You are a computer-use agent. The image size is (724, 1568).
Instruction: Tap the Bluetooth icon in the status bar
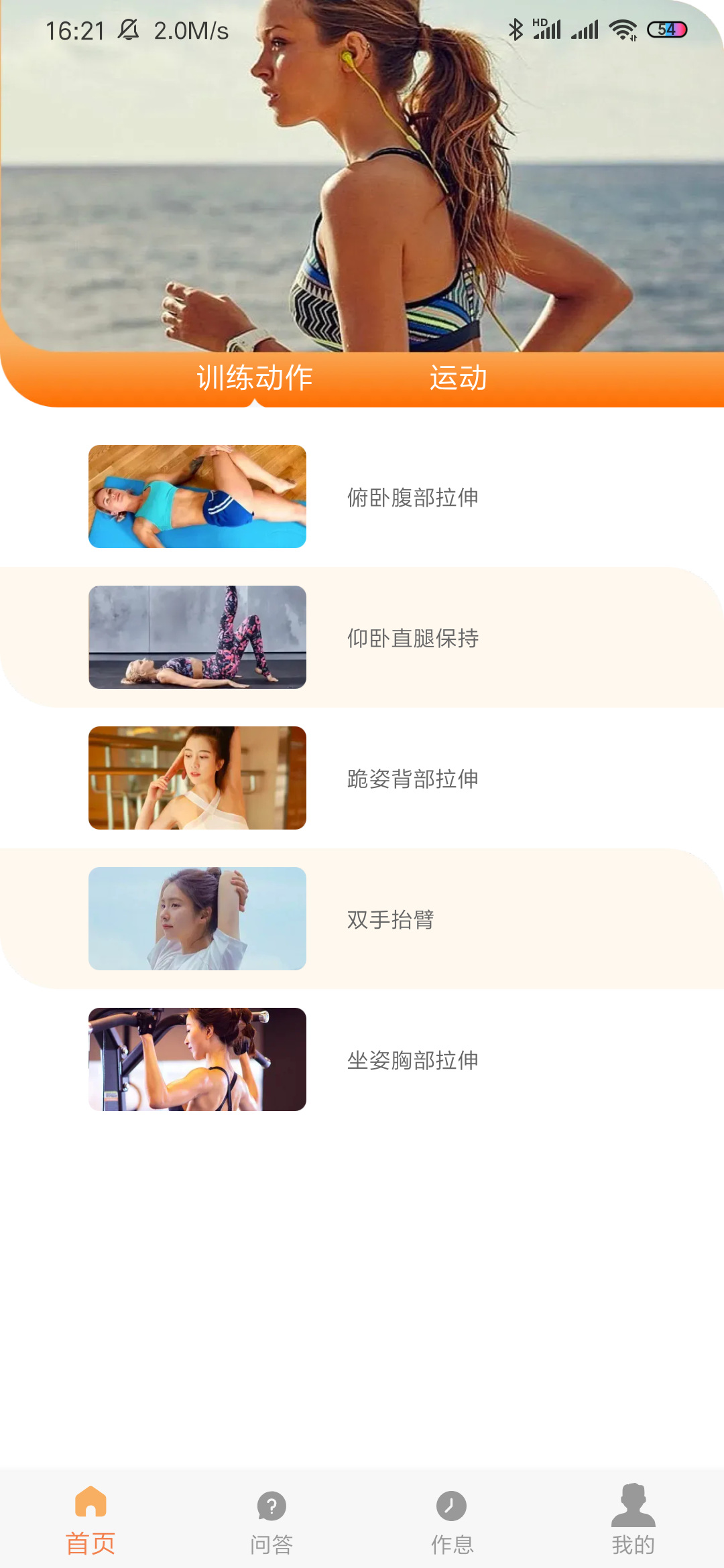516,28
